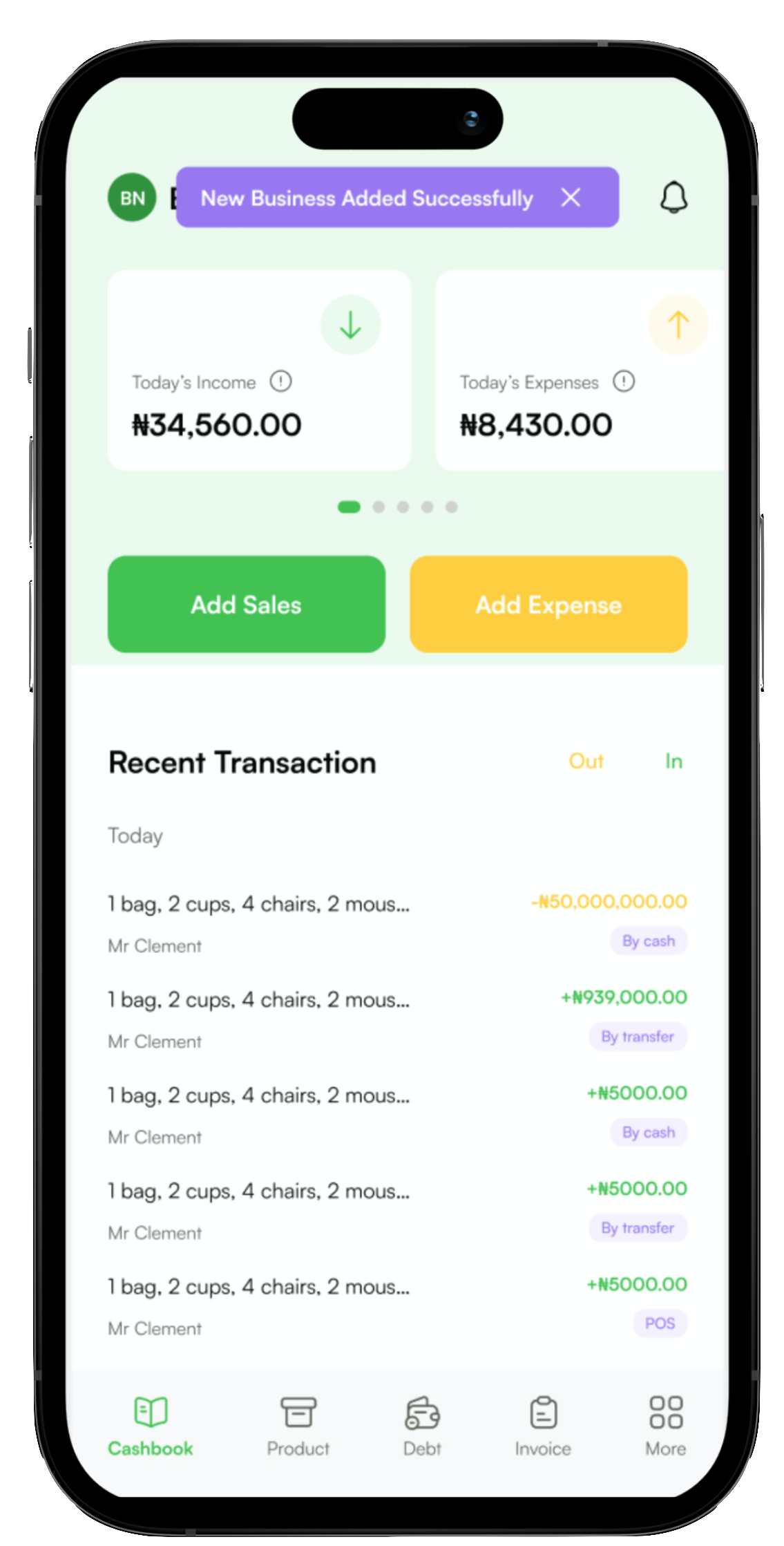
Task: Filter recent transactions by In
Action: 673,762
